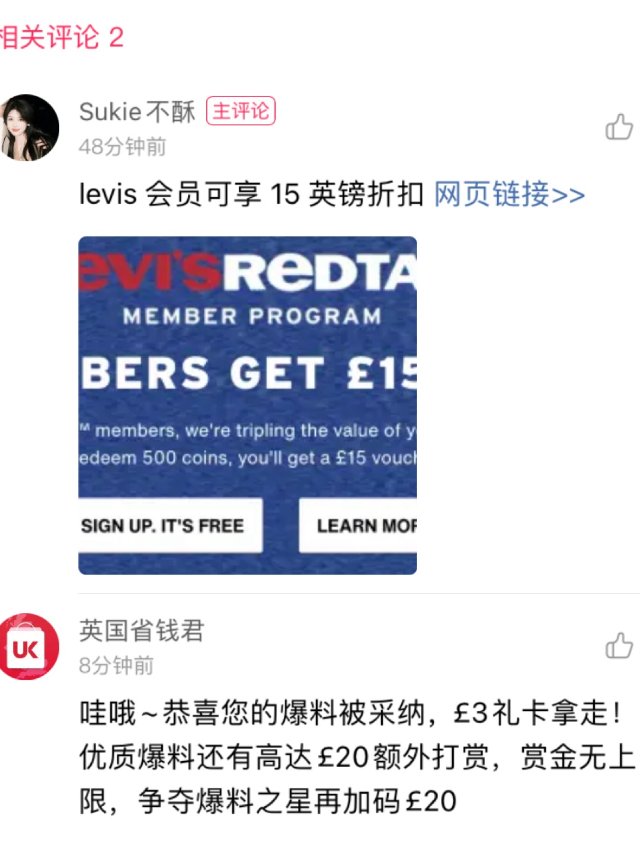Open Sukie 不酥's profile avatar
Viewport: 640px width, 853px height.
click(28, 128)
